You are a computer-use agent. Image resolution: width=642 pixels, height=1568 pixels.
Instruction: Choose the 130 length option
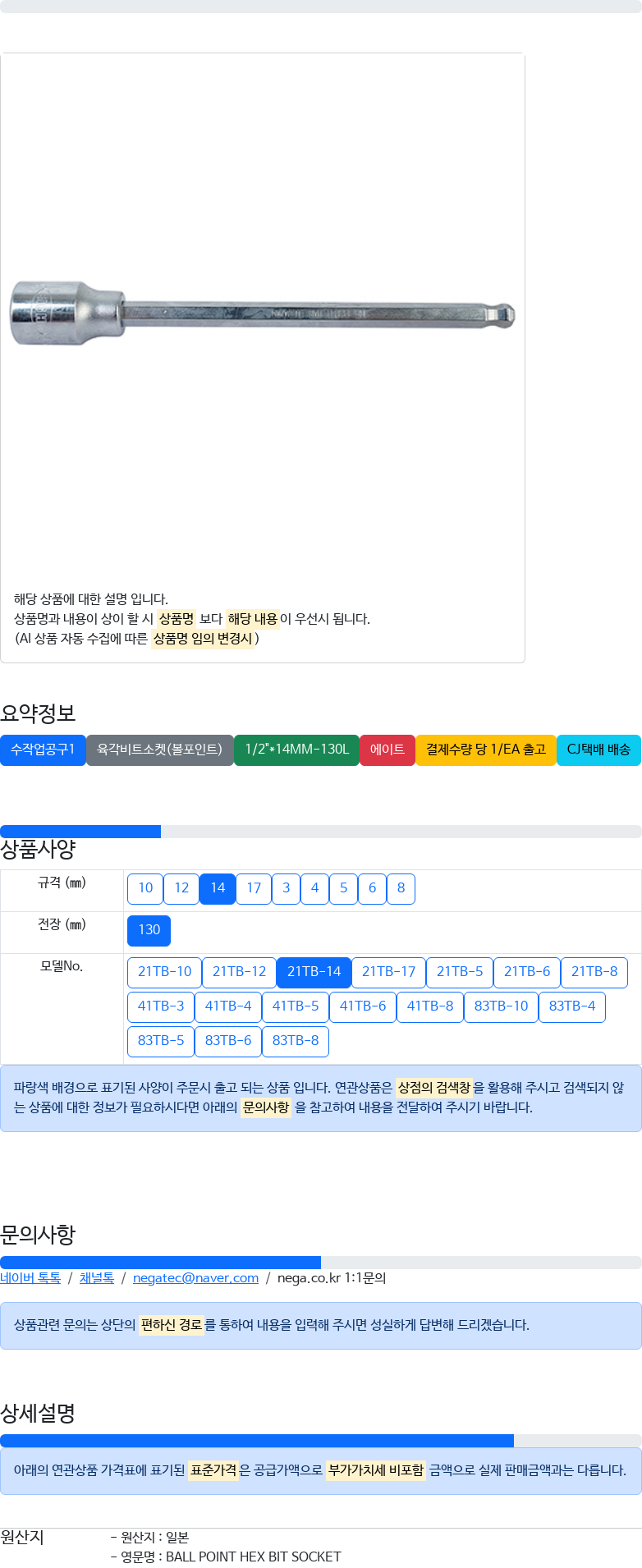[149, 930]
